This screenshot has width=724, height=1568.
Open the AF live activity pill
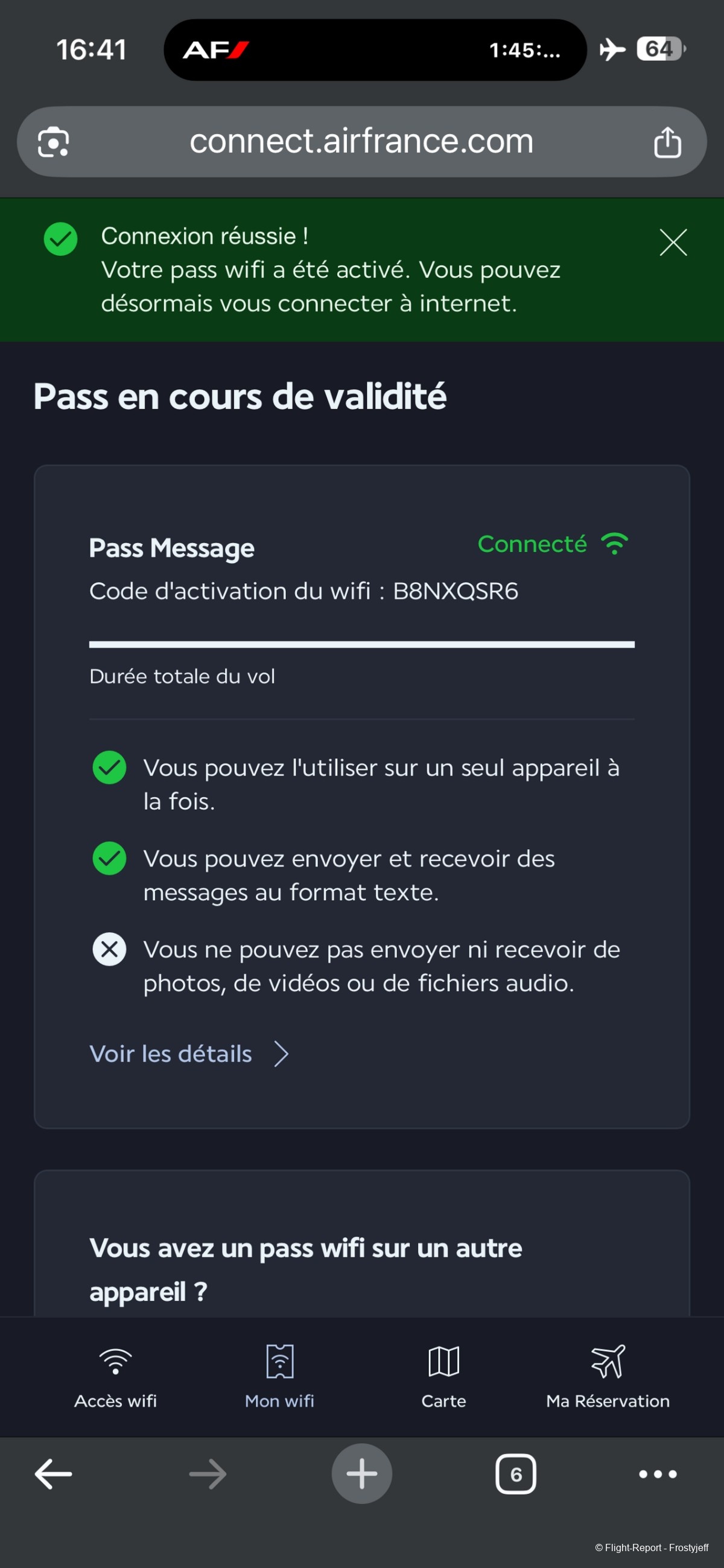375,50
